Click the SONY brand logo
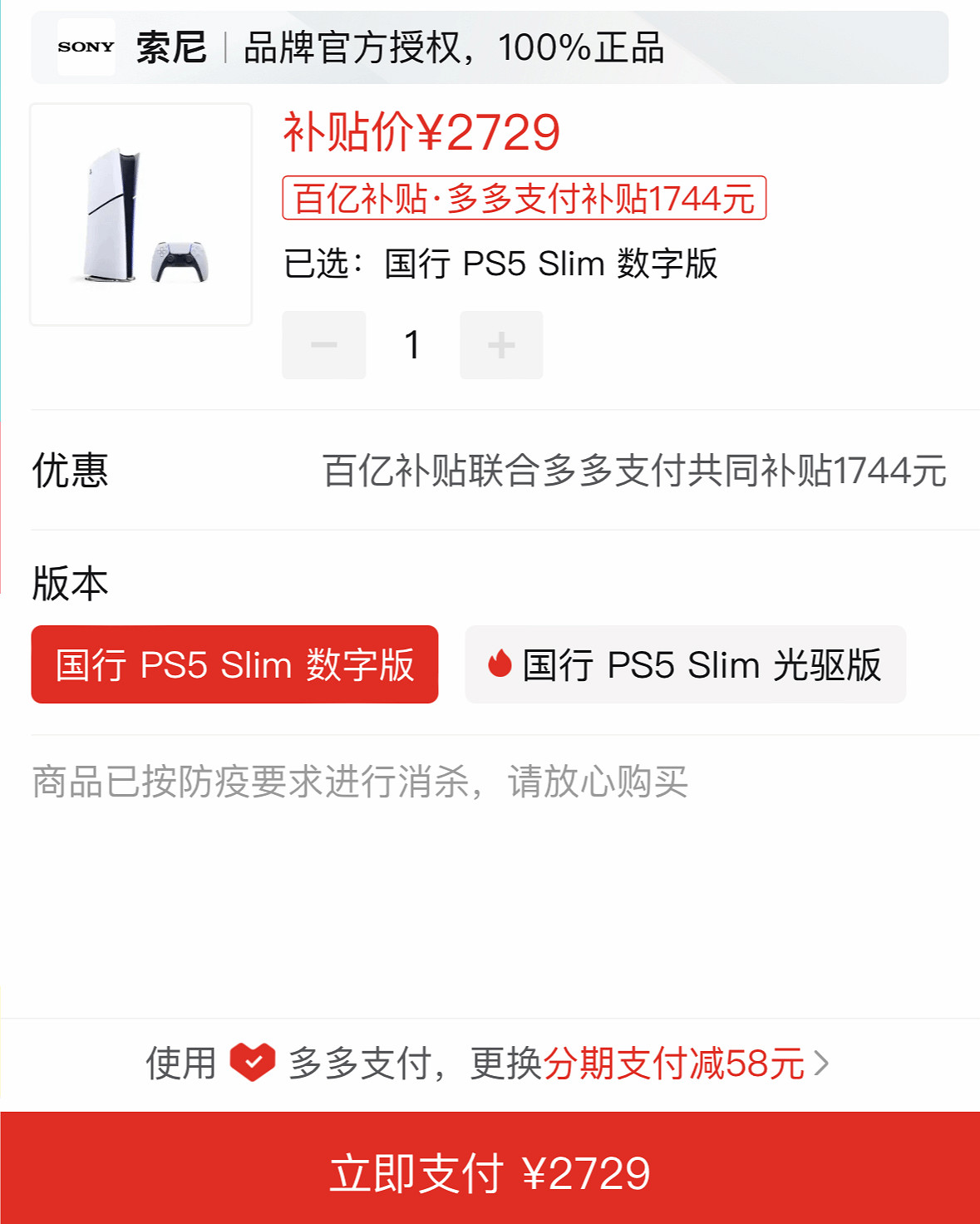The image size is (980, 1224). tap(86, 47)
